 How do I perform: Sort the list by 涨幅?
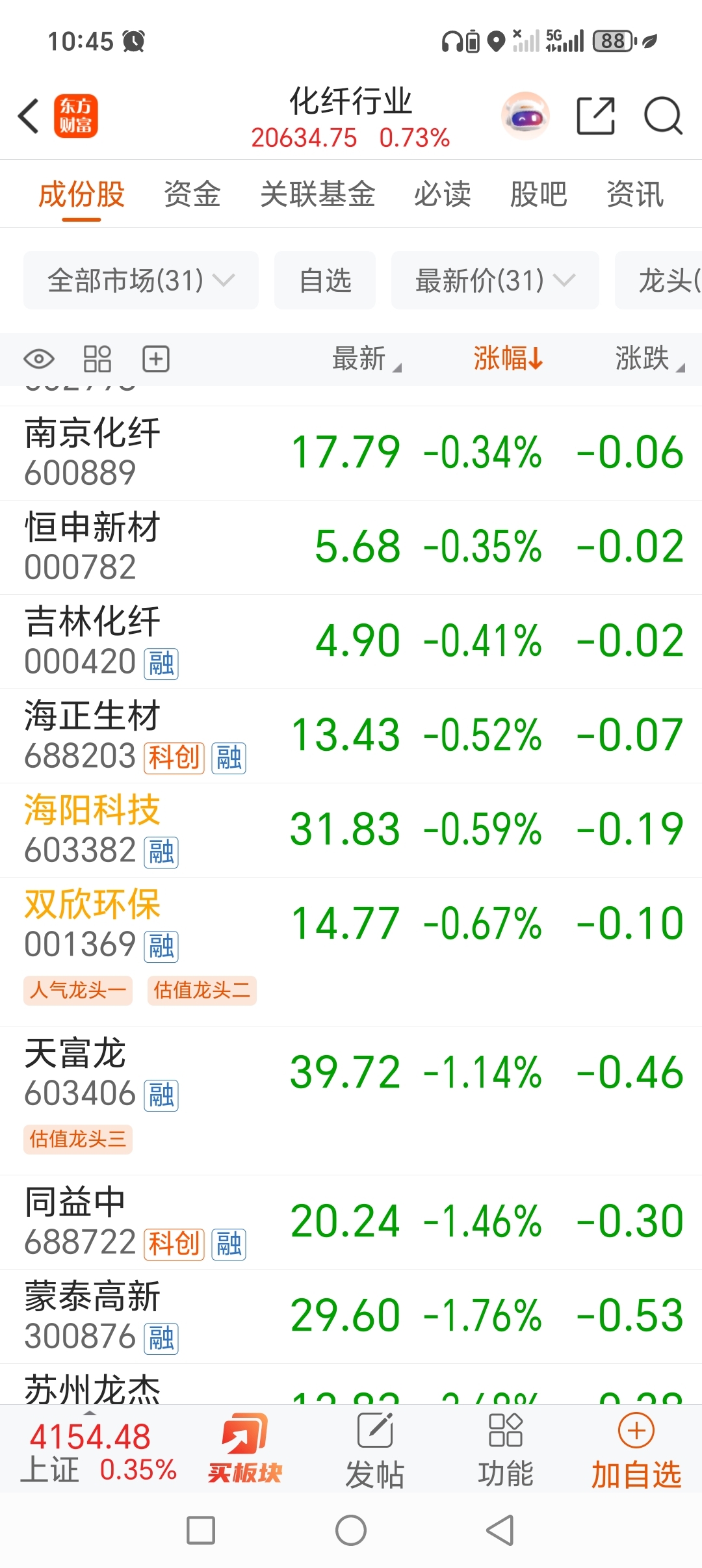coord(508,358)
